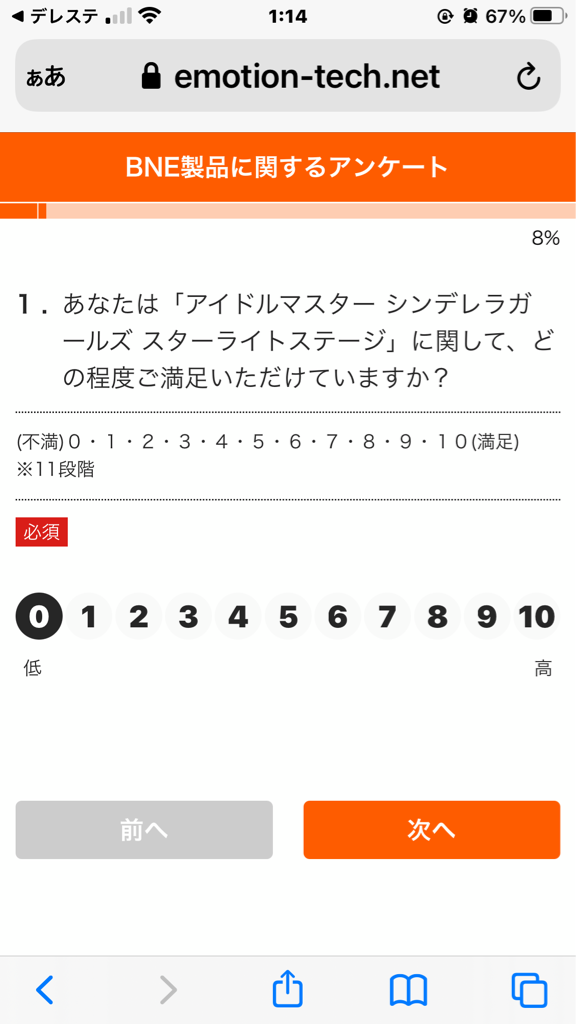Reload the emotion-tech.net page

(528, 78)
